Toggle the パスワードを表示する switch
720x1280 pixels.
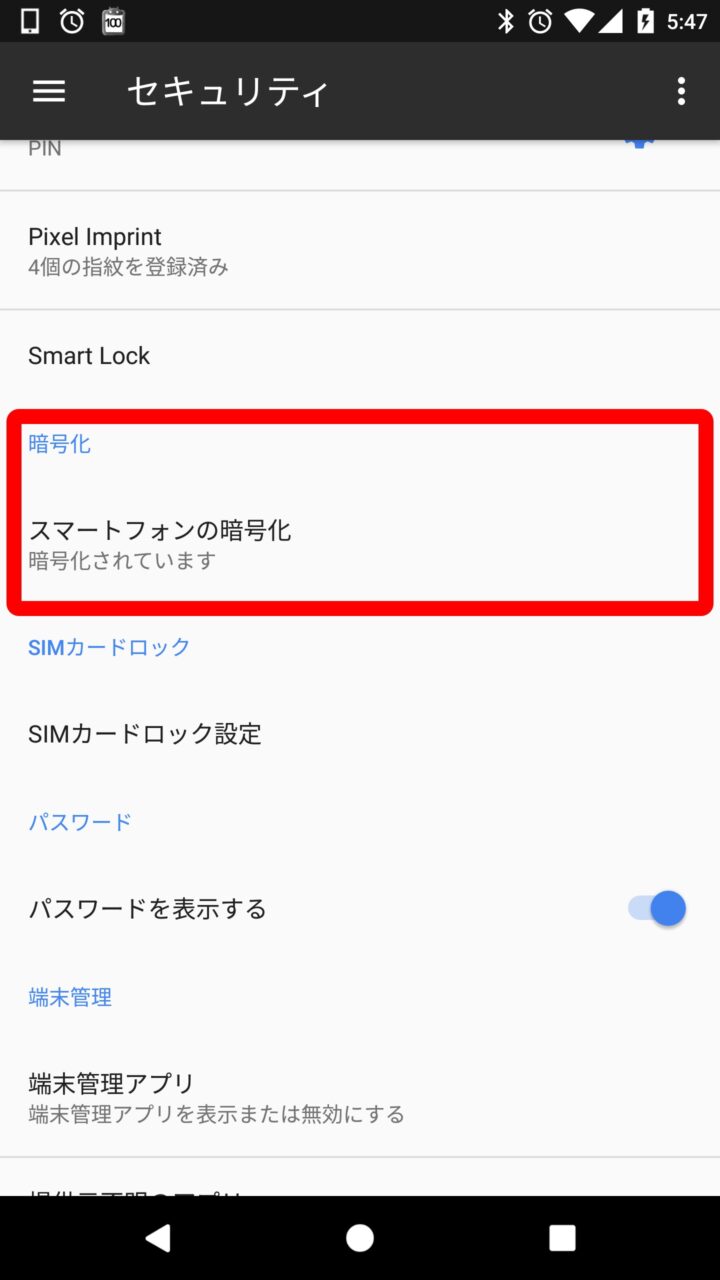(x=658, y=909)
